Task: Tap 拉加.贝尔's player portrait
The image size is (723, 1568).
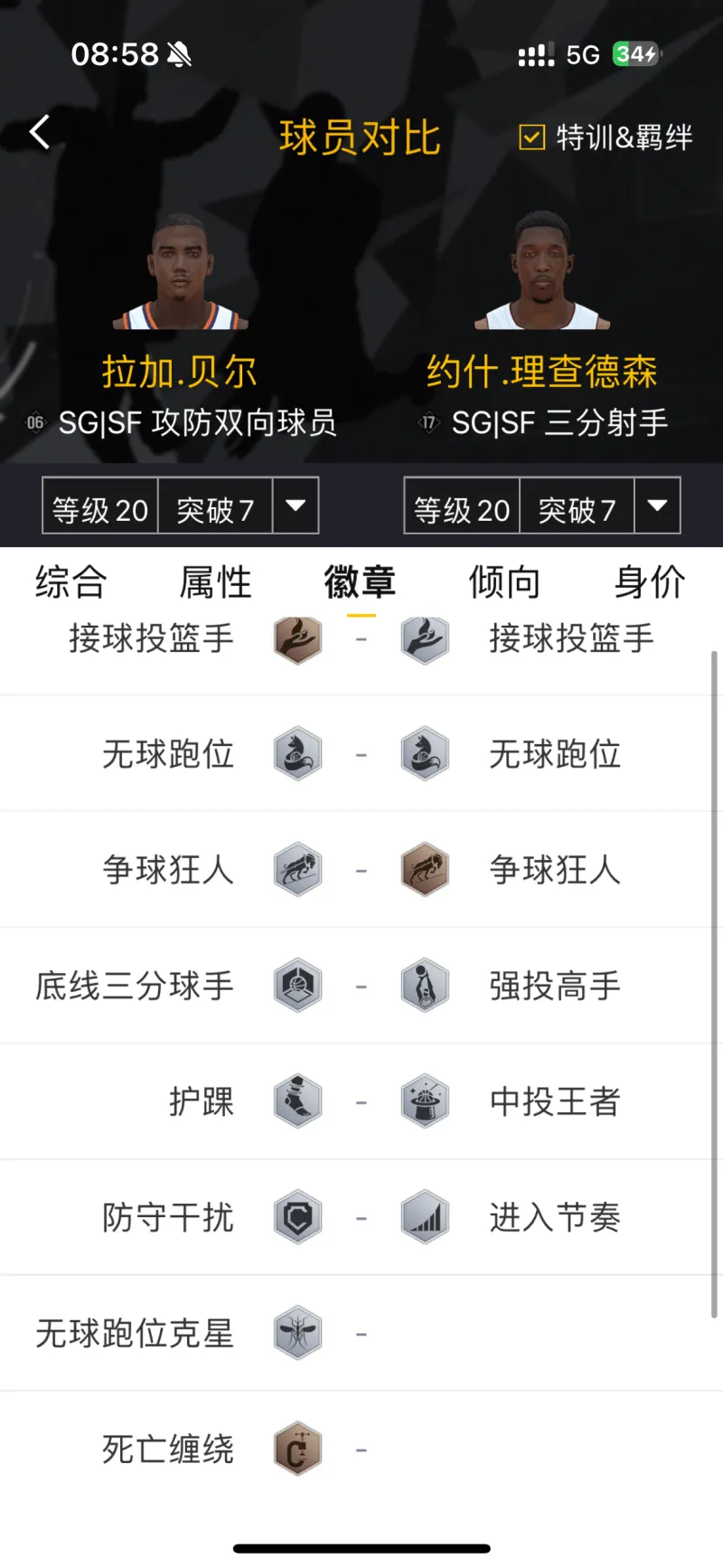Action: tap(180, 272)
